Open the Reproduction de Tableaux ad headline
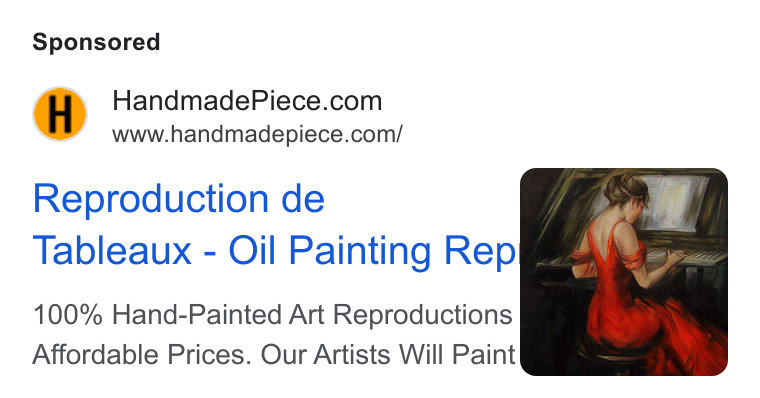 275,224
